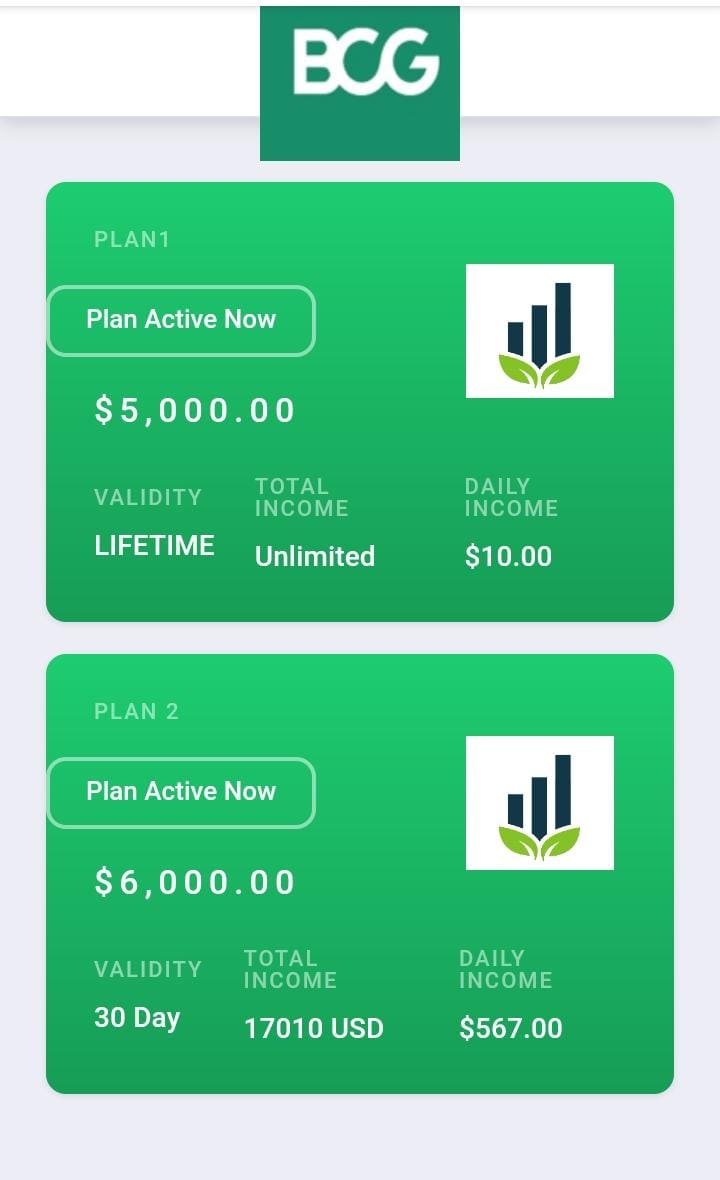Tap Plan Active Now on PLAN1 card
Screen dimensions: 720x1180
181,320
